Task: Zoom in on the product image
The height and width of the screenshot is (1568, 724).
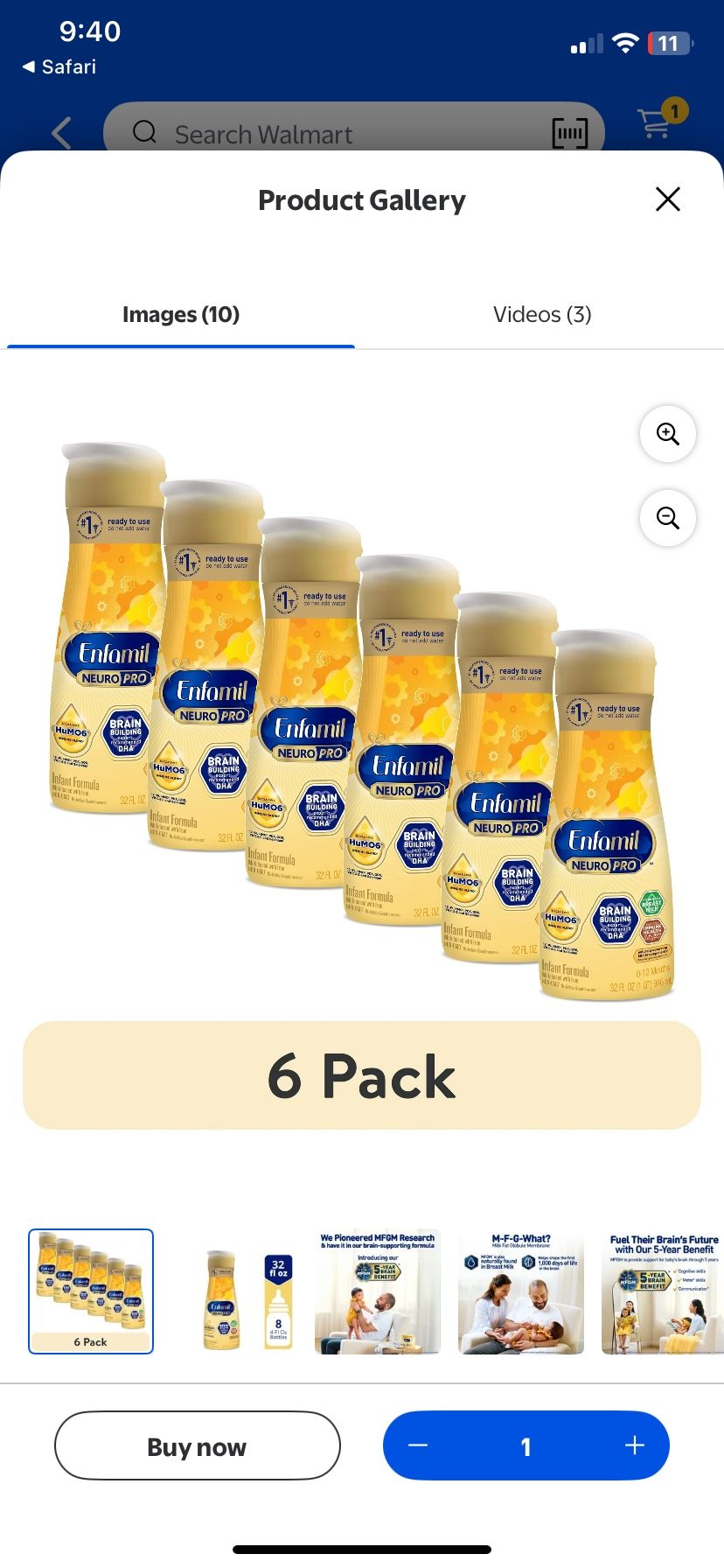Action: coord(668,434)
